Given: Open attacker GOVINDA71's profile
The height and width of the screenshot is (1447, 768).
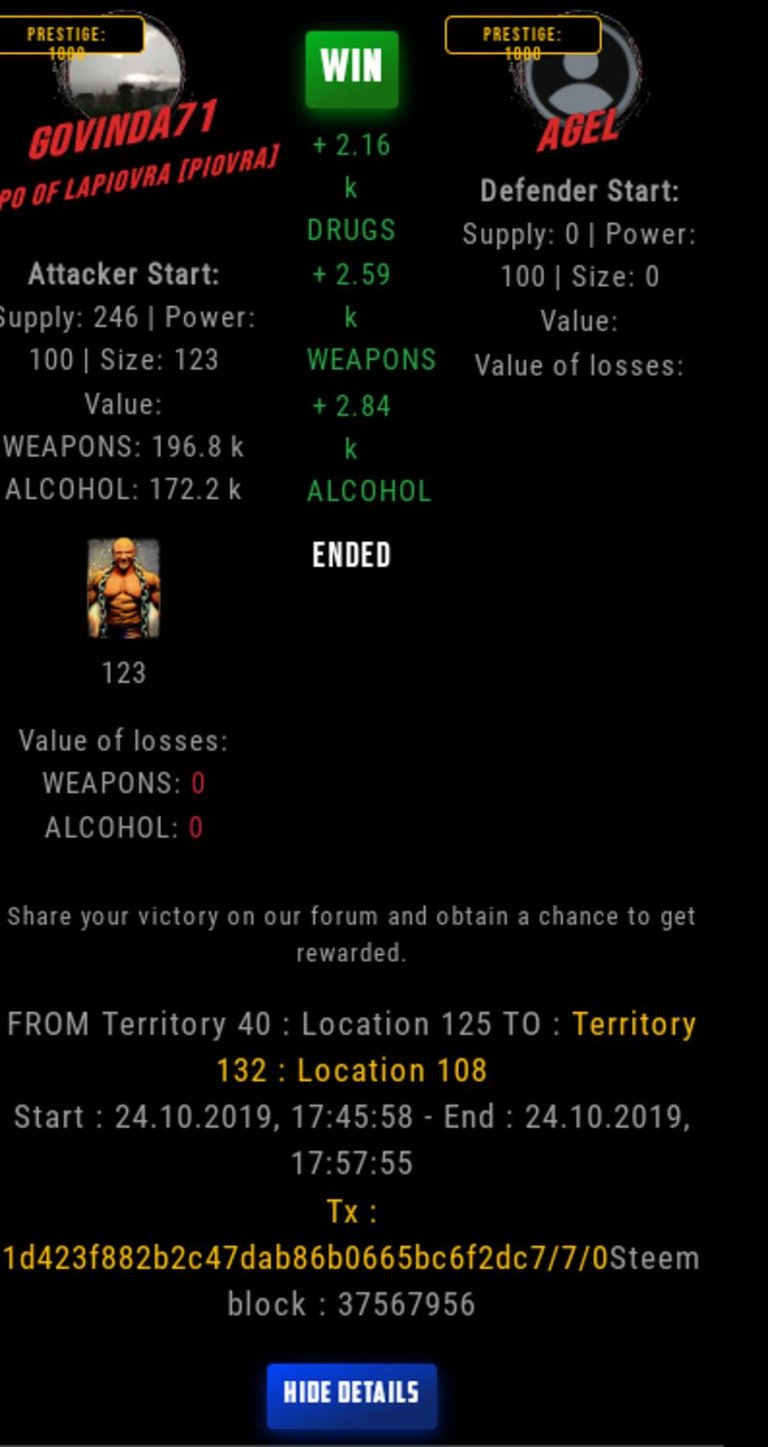Looking at the screenshot, I should pos(122,131).
